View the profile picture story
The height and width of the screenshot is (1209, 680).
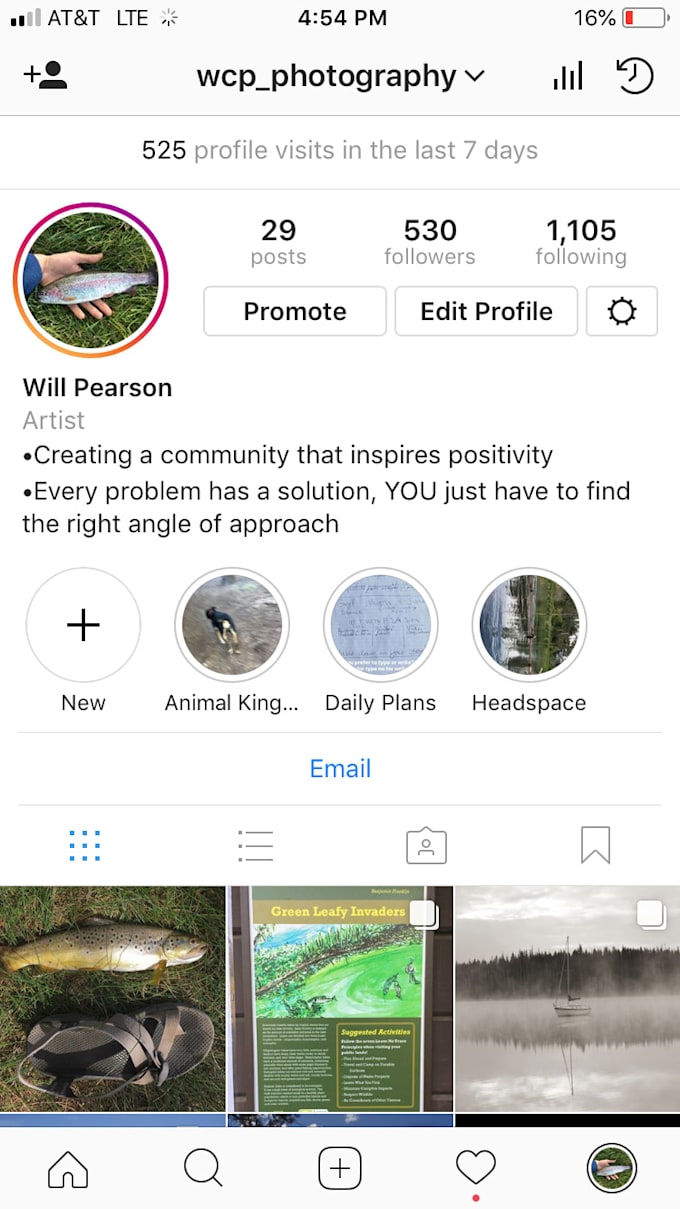(x=90, y=281)
